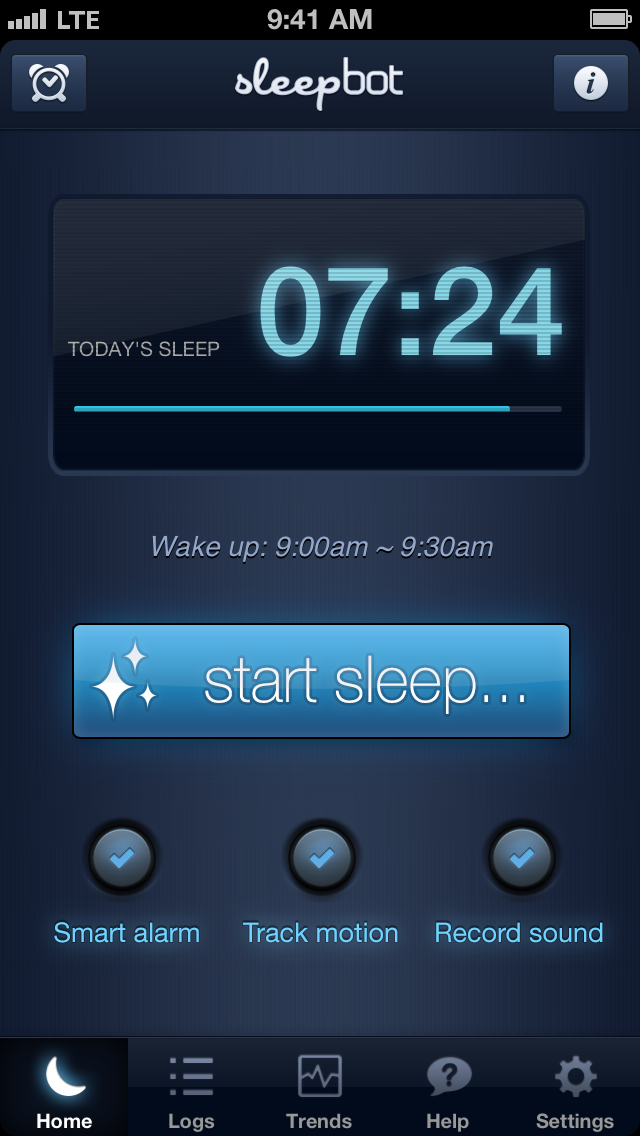The width and height of the screenshot is (640, 1136).
Task: Open the Settings tab
Action: (x=575, y=1088)
